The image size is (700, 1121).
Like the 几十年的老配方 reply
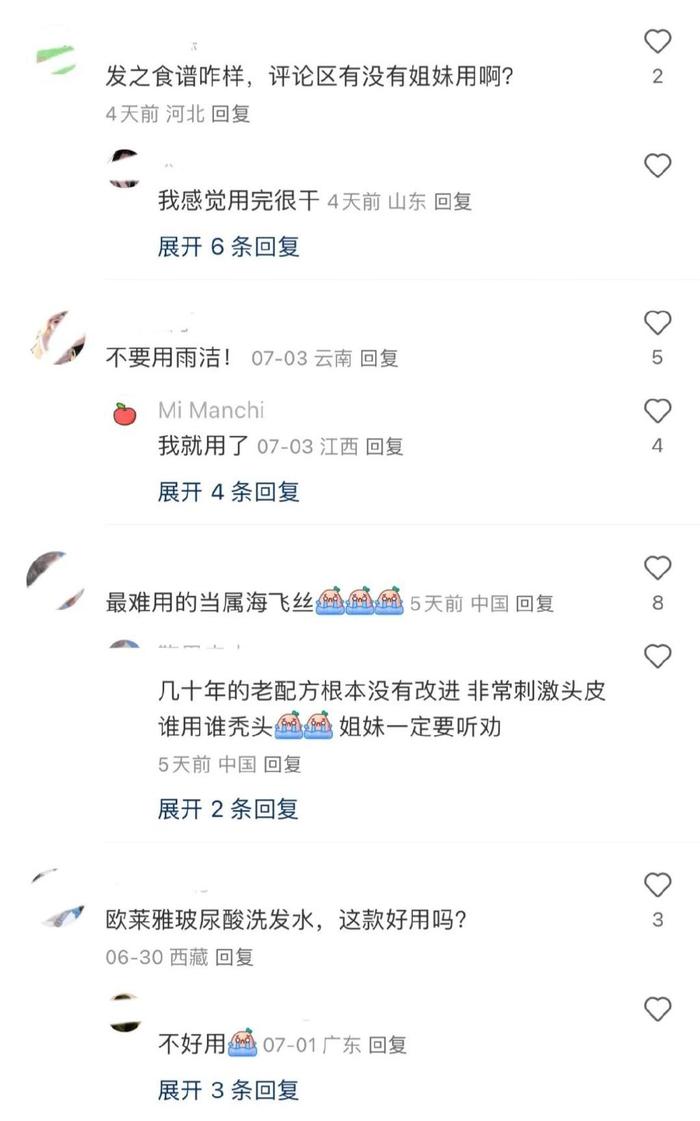coord(657,656)
